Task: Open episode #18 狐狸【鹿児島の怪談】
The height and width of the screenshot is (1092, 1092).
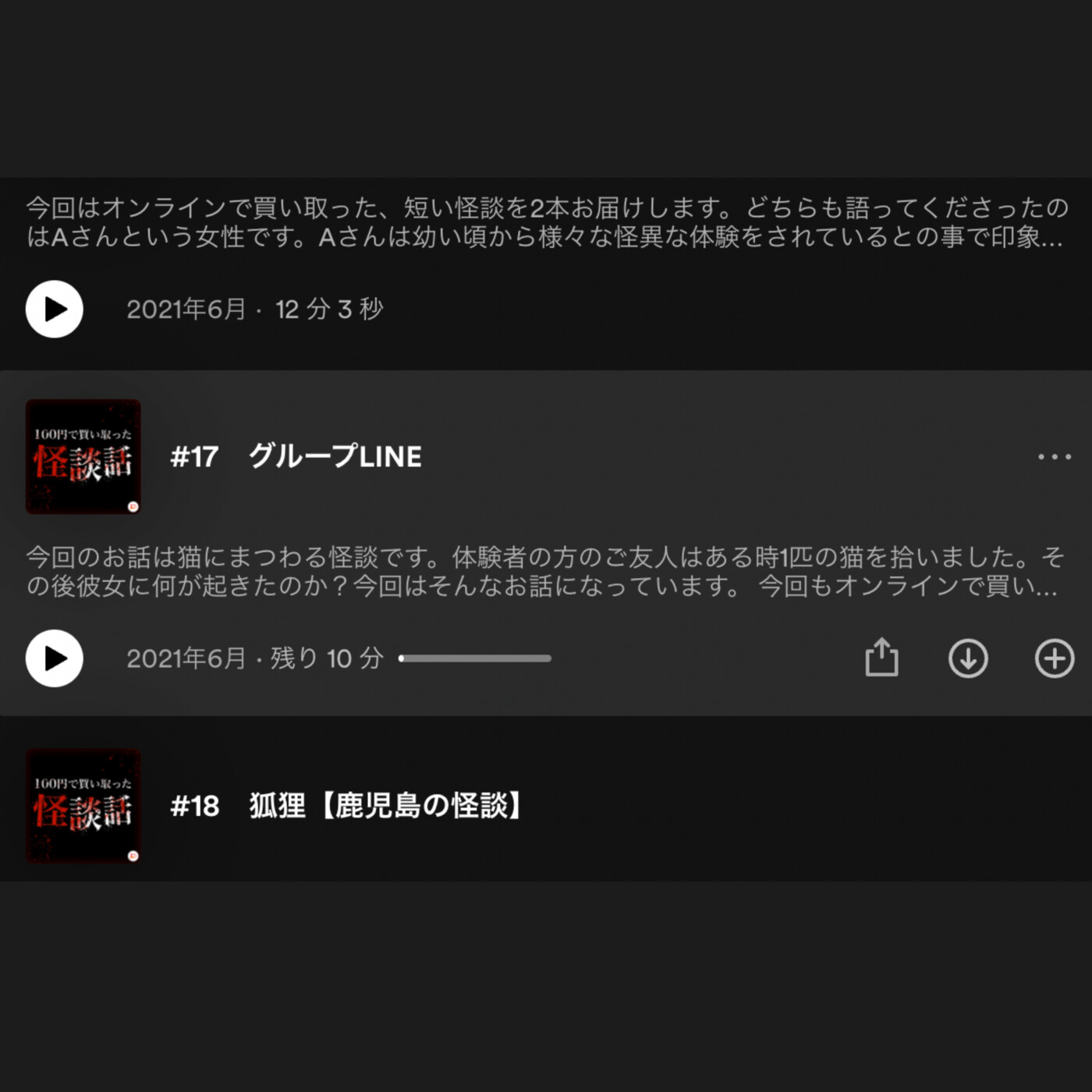Action: 385,806
